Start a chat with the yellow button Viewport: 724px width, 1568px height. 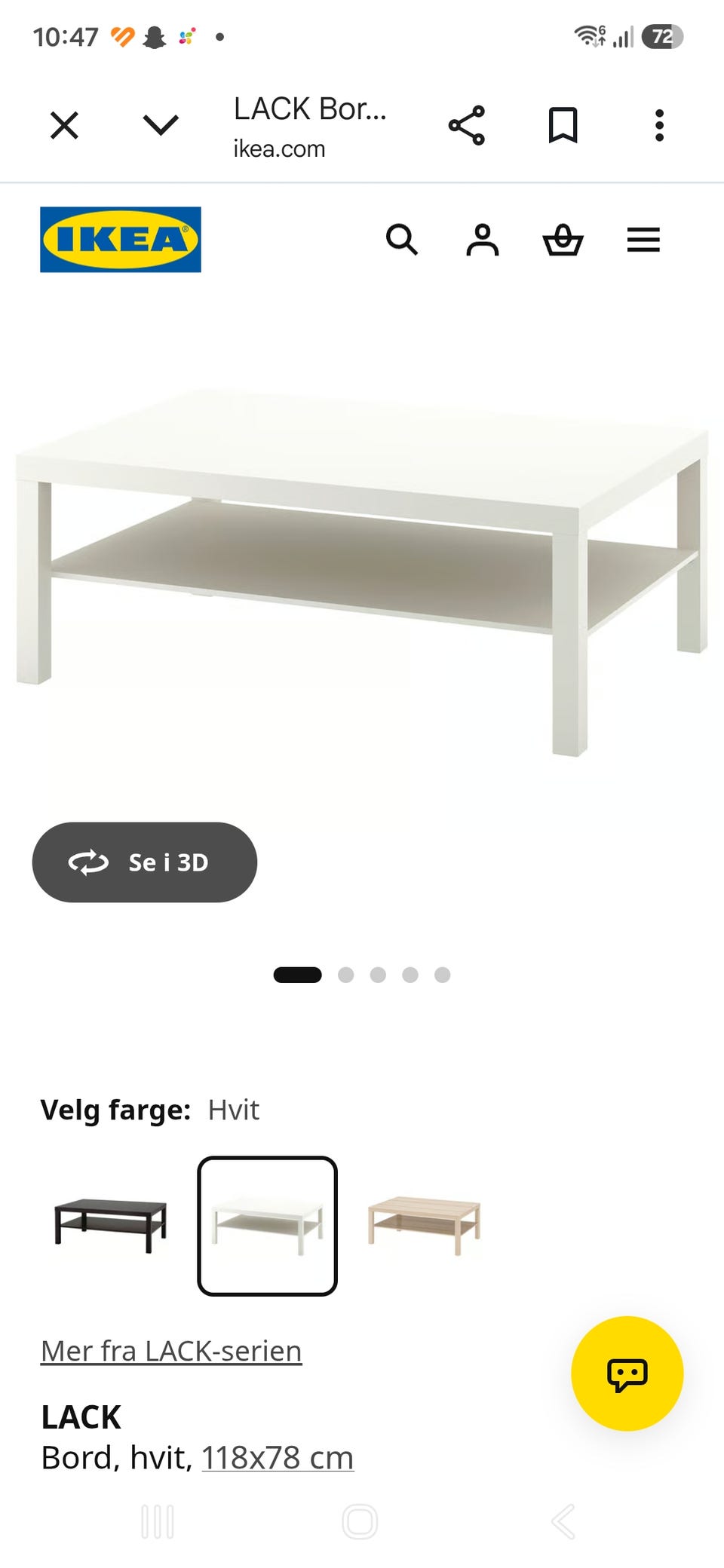pos(627,1374)
